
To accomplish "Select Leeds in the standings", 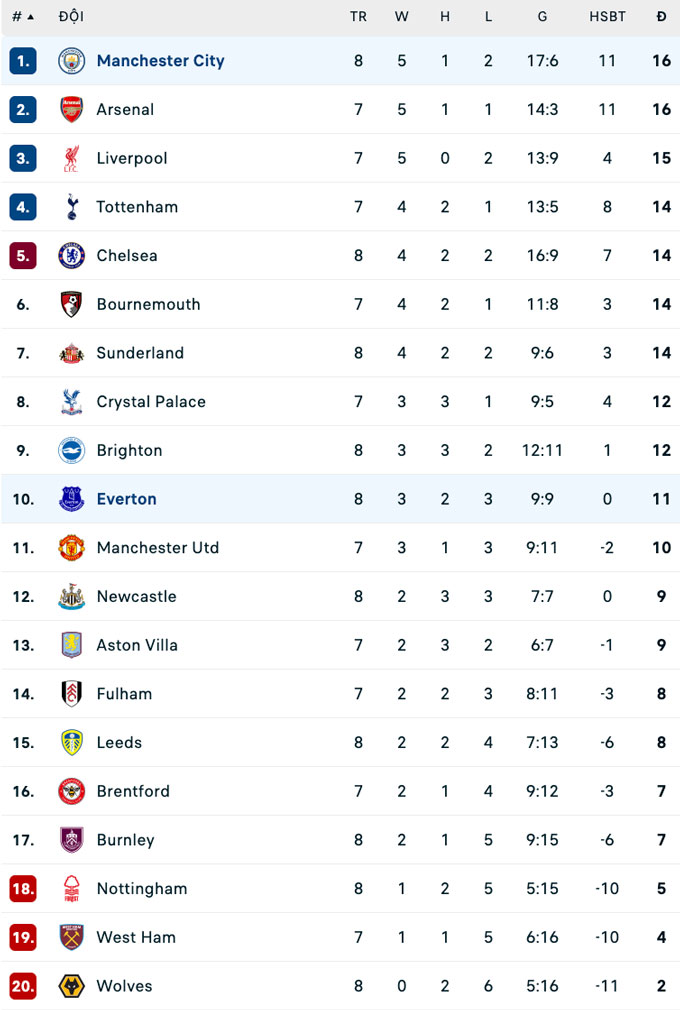I will [119, 743].
